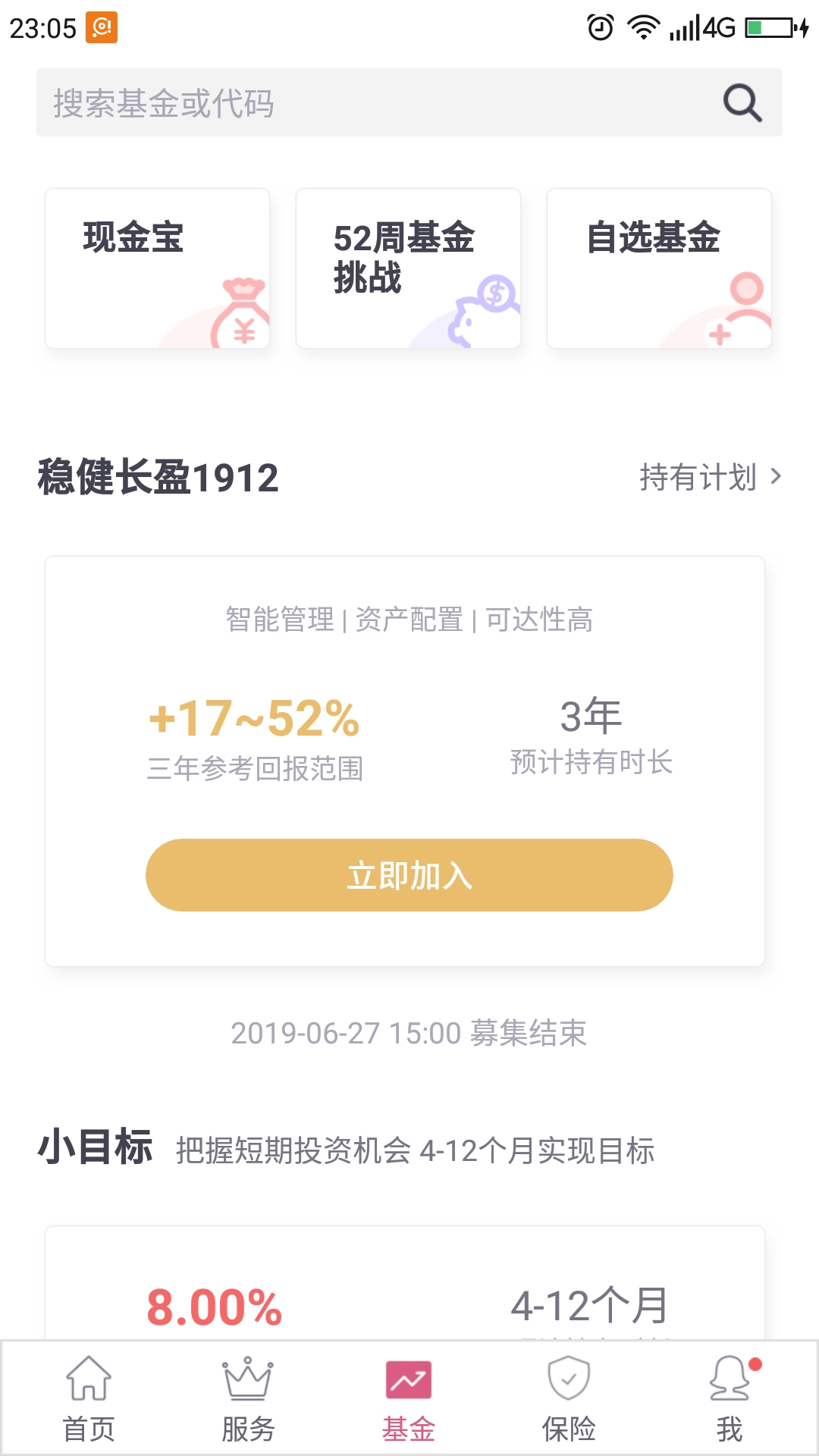
Task: Open the 自选基金 card
Action: coord(659,268)
